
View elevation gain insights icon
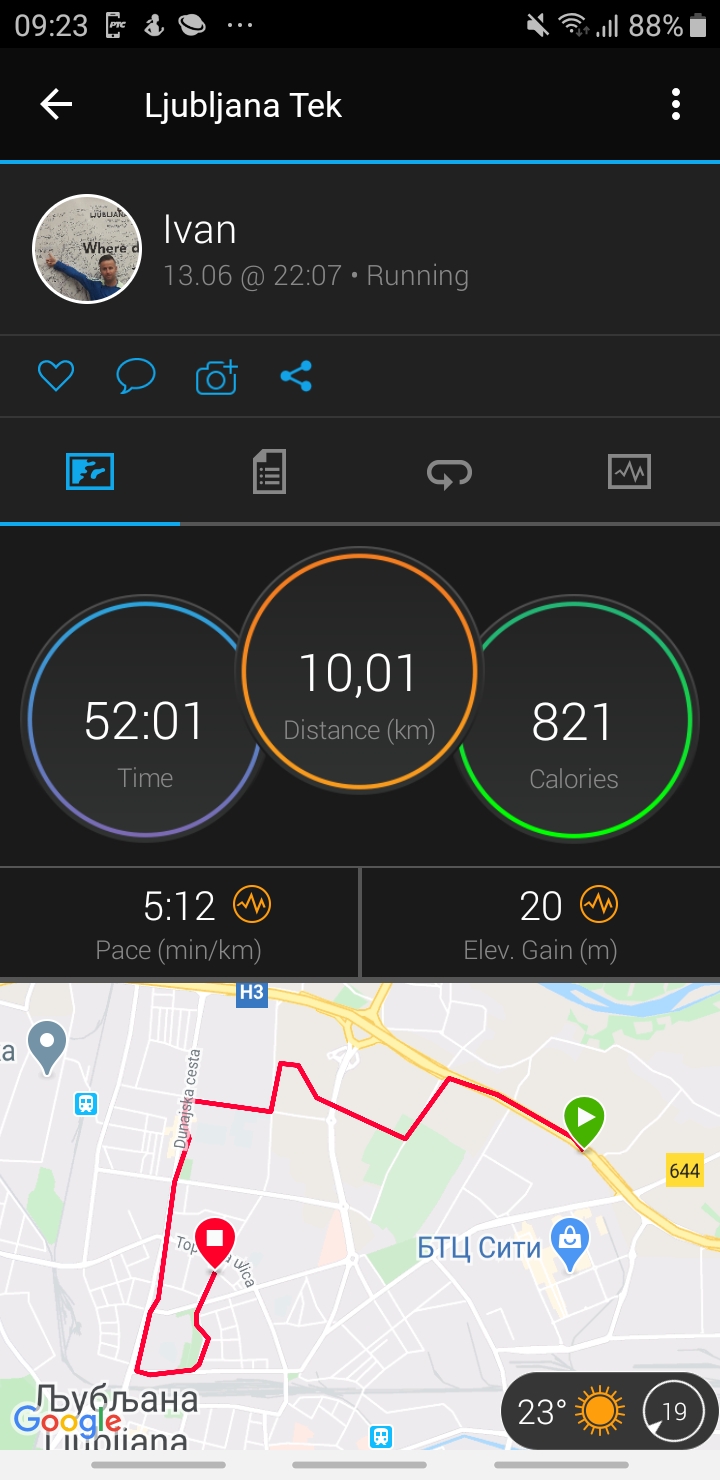click(x=599, y=905)
